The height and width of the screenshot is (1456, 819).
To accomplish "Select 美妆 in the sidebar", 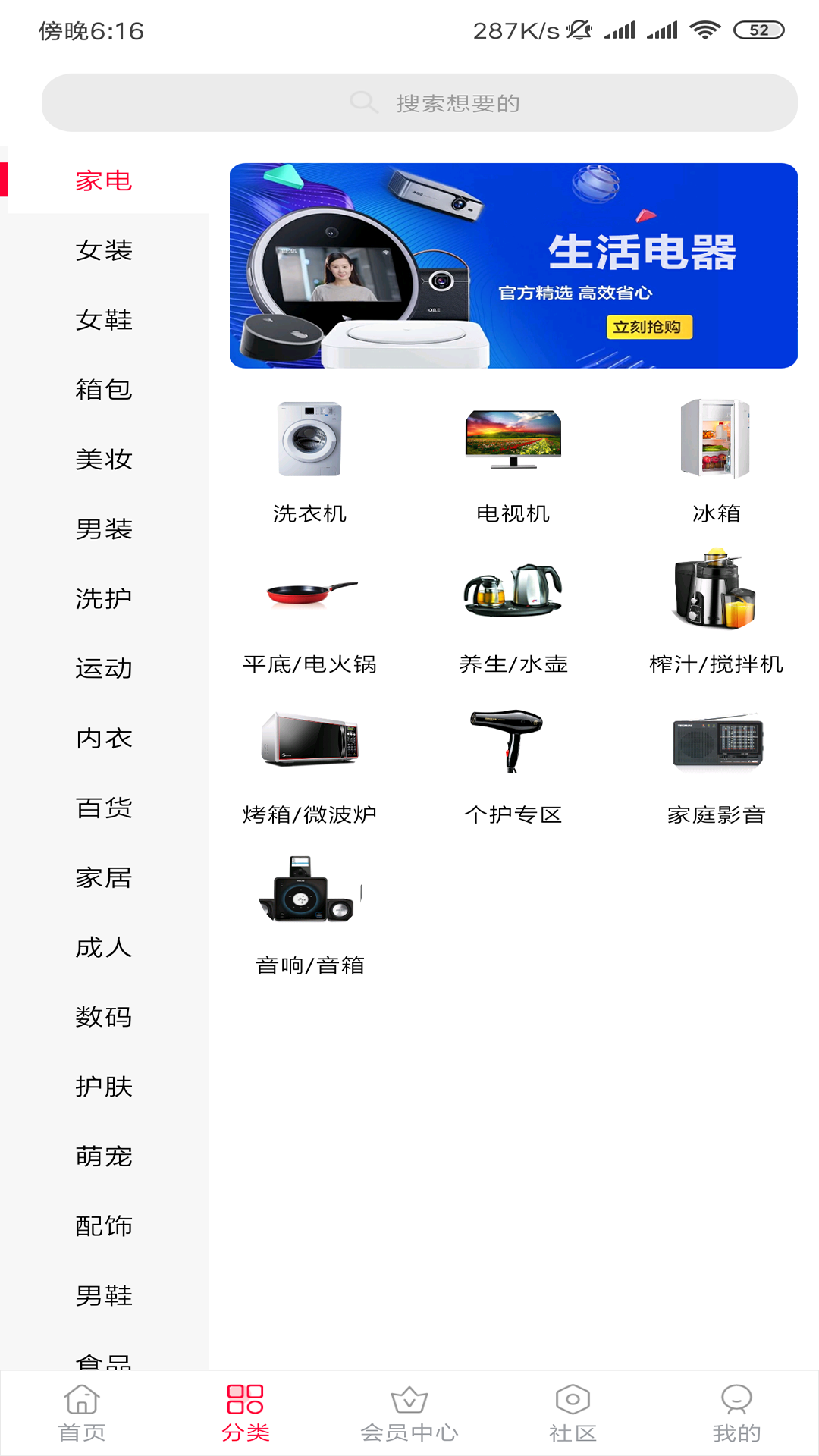I will click(x=104, y=460).
